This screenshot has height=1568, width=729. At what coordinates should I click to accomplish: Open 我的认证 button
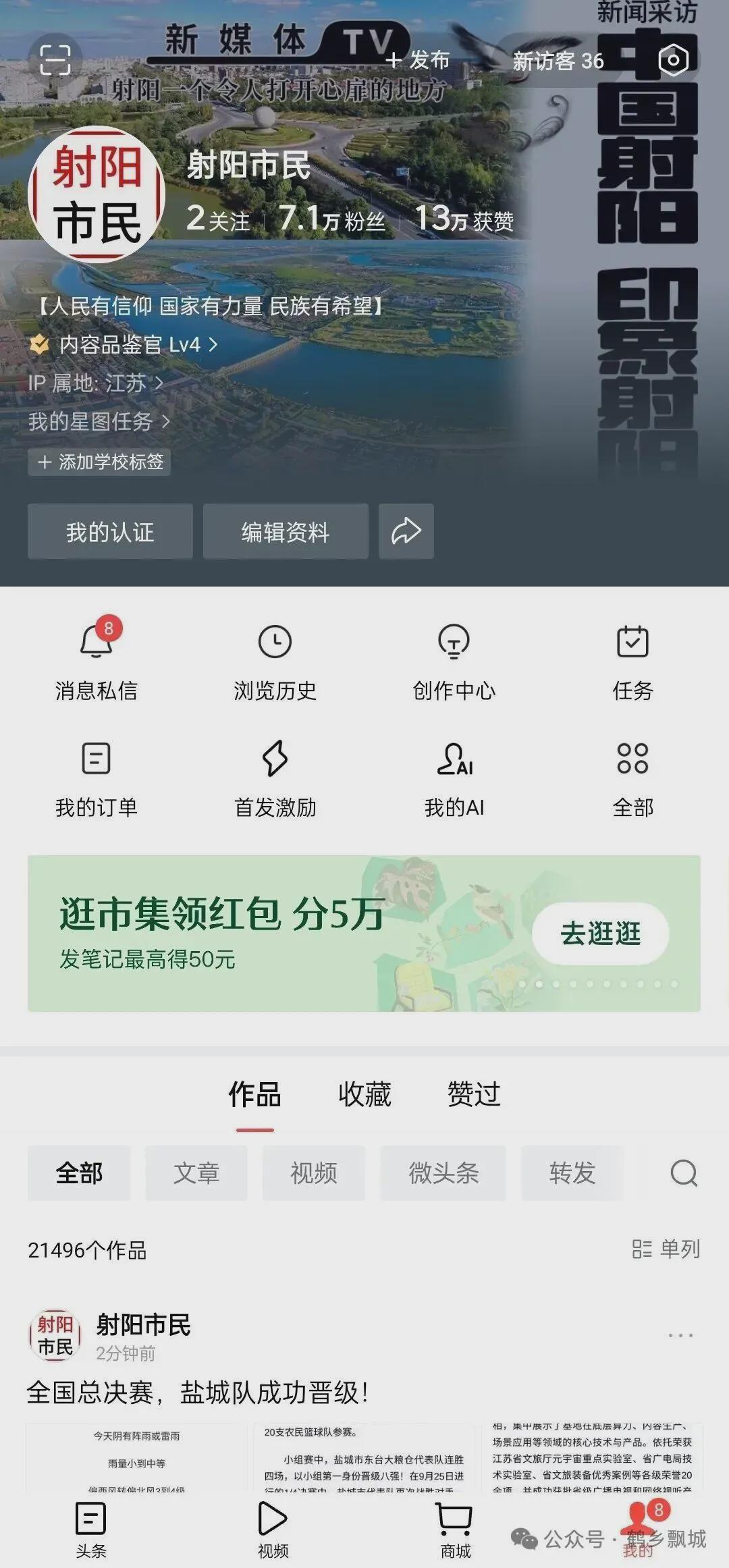pos(110,532)
